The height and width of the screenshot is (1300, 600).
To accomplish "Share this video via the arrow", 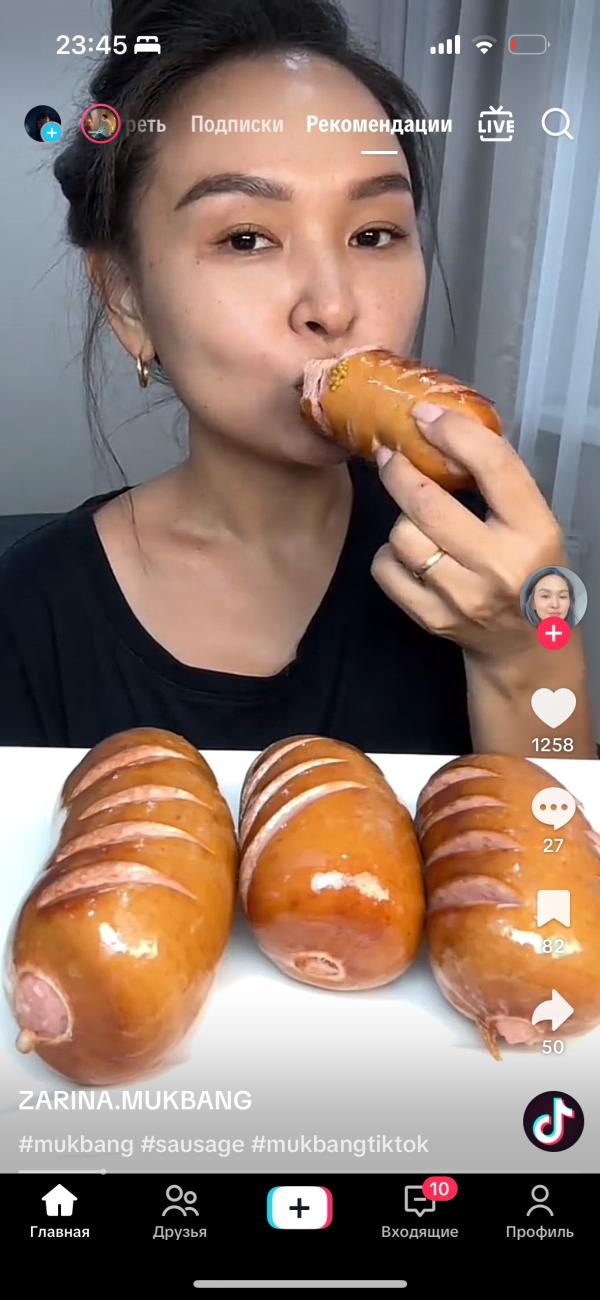I will [553, 1011].
